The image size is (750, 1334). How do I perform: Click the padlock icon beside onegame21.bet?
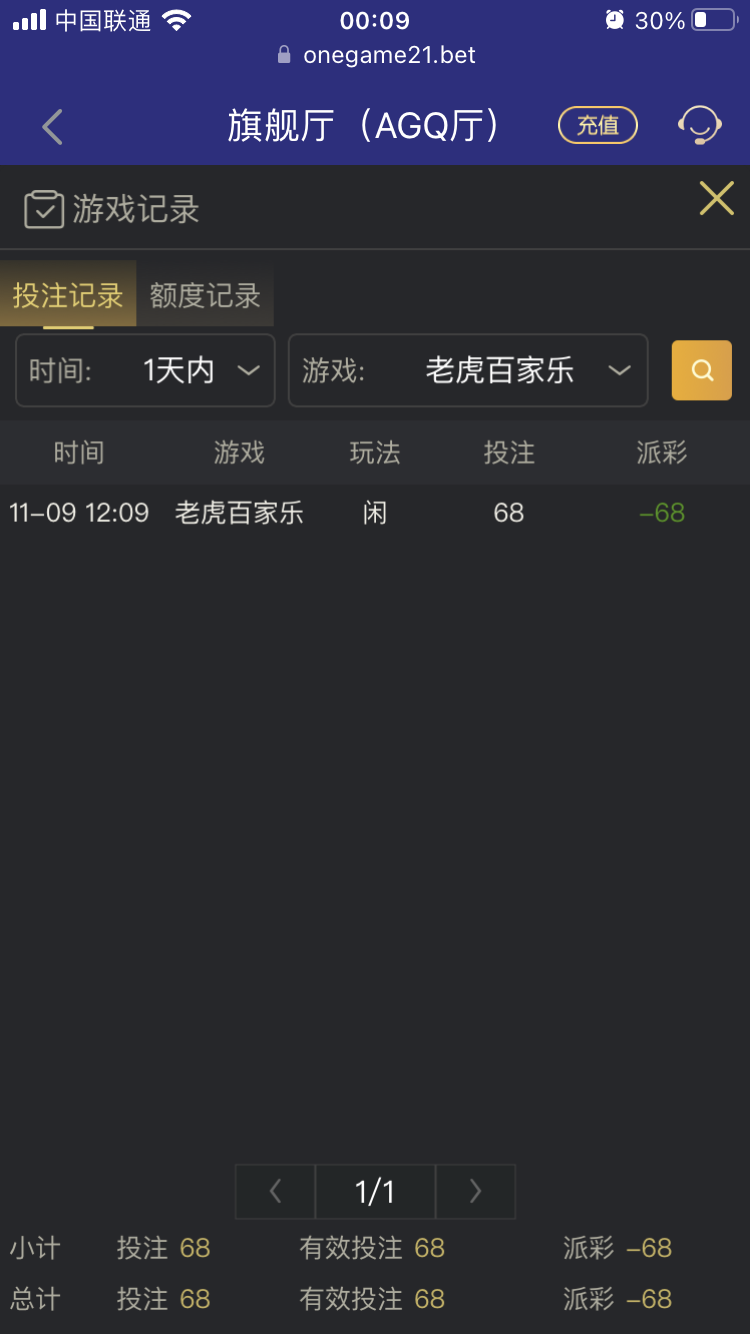tap(284, 55)
